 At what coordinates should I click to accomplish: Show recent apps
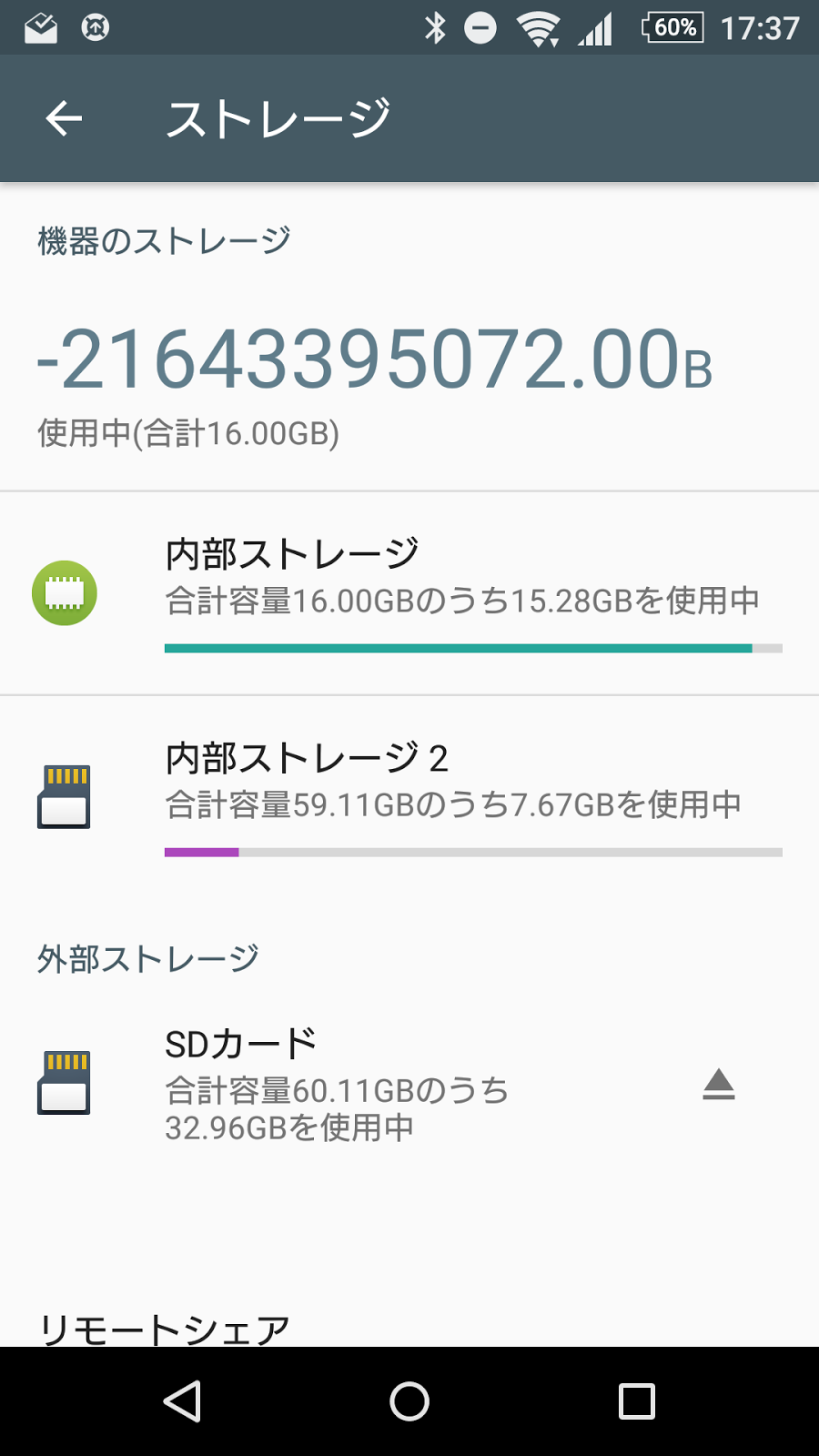(x=636, y=1401)
